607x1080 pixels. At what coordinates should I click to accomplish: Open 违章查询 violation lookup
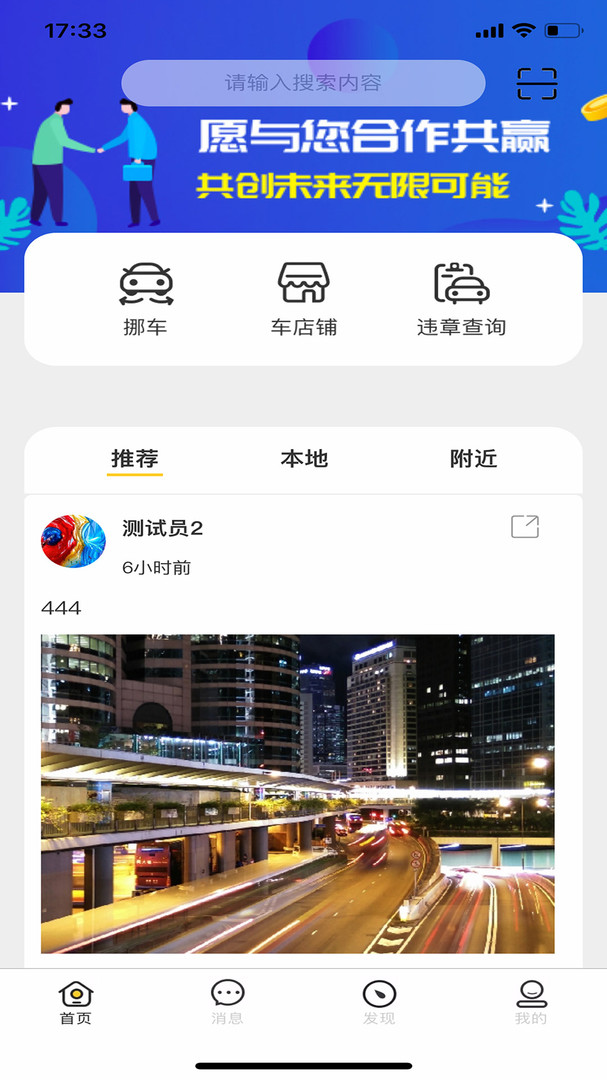pos(461,299)
